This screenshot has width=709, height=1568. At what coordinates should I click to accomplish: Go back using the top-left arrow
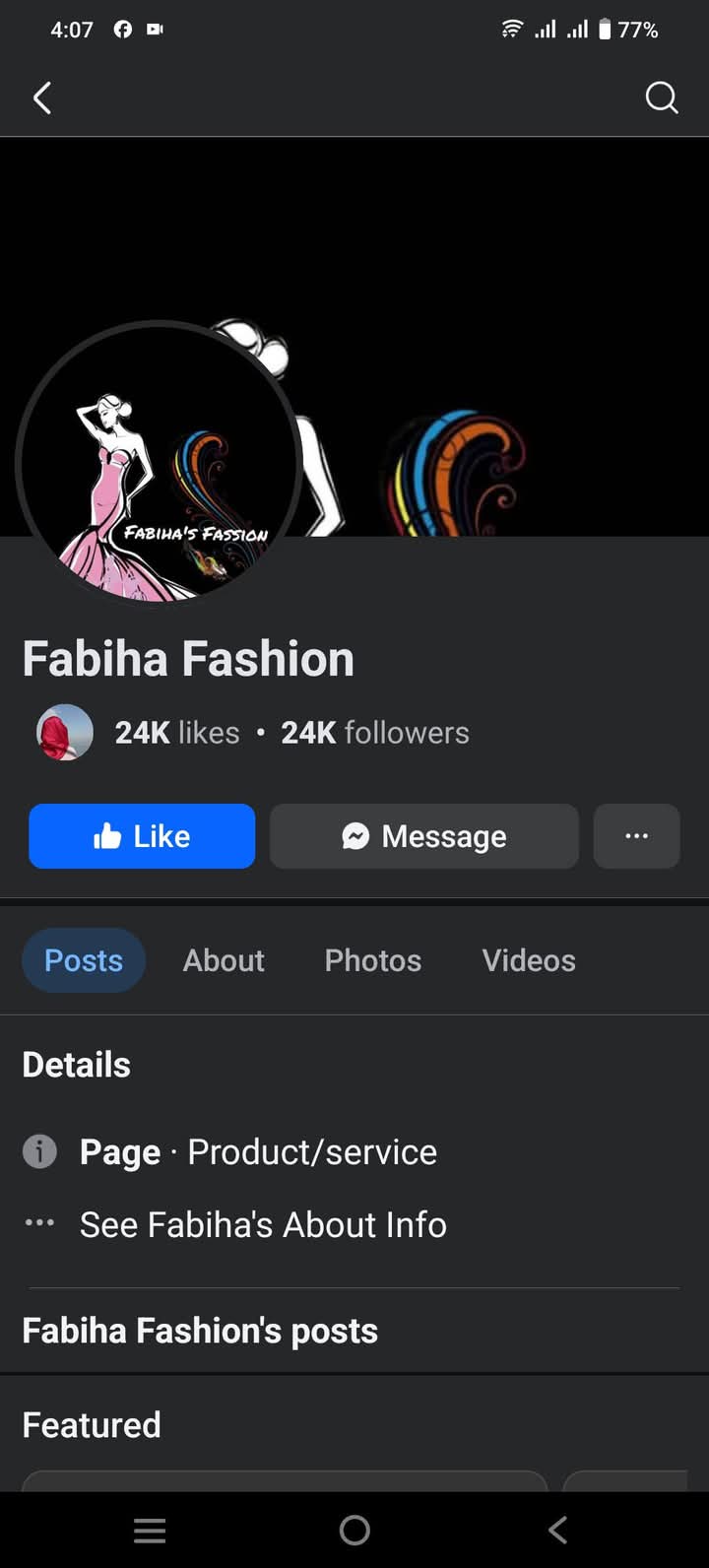click(42, 98)
